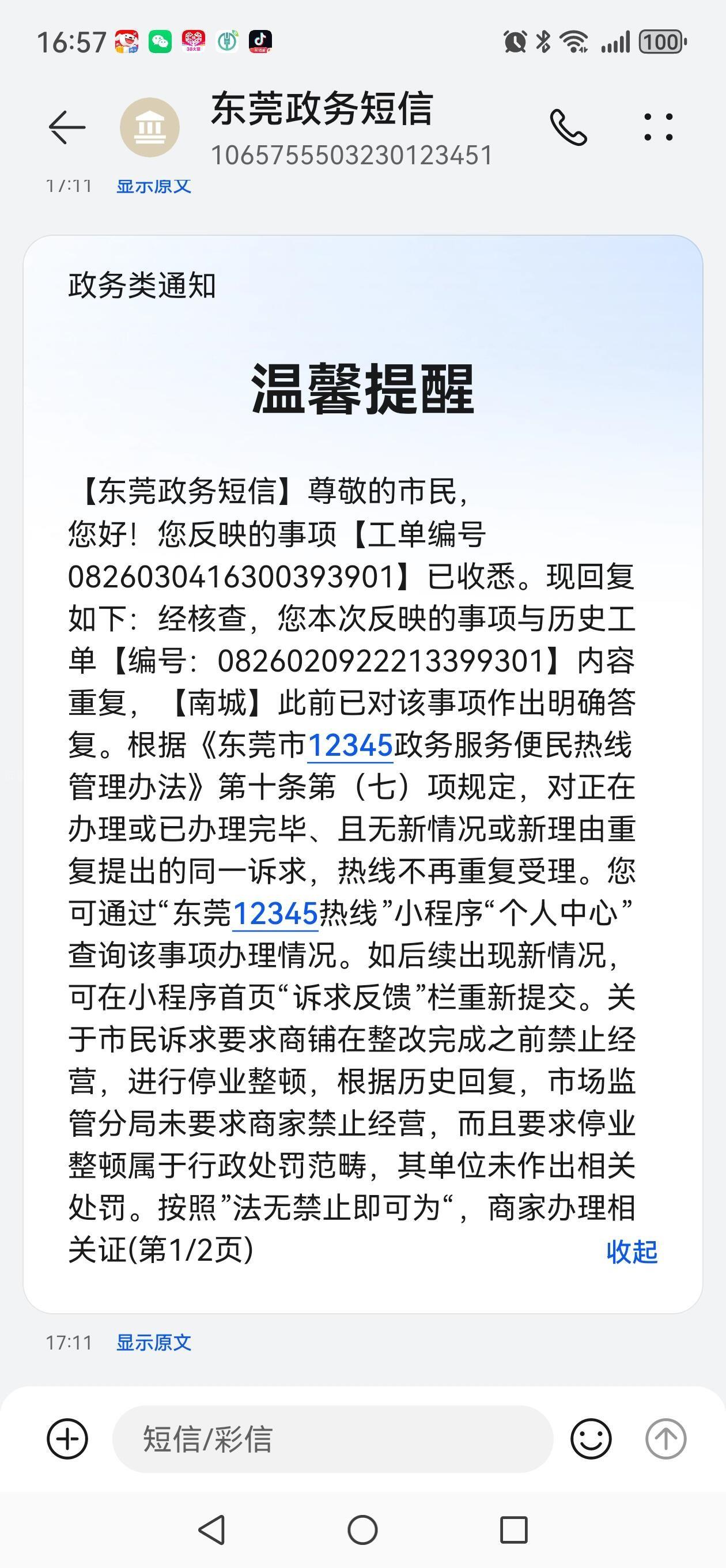Open the four-dot more options menu
Screen dimensions: 726x1568
(x=659, y=127)
